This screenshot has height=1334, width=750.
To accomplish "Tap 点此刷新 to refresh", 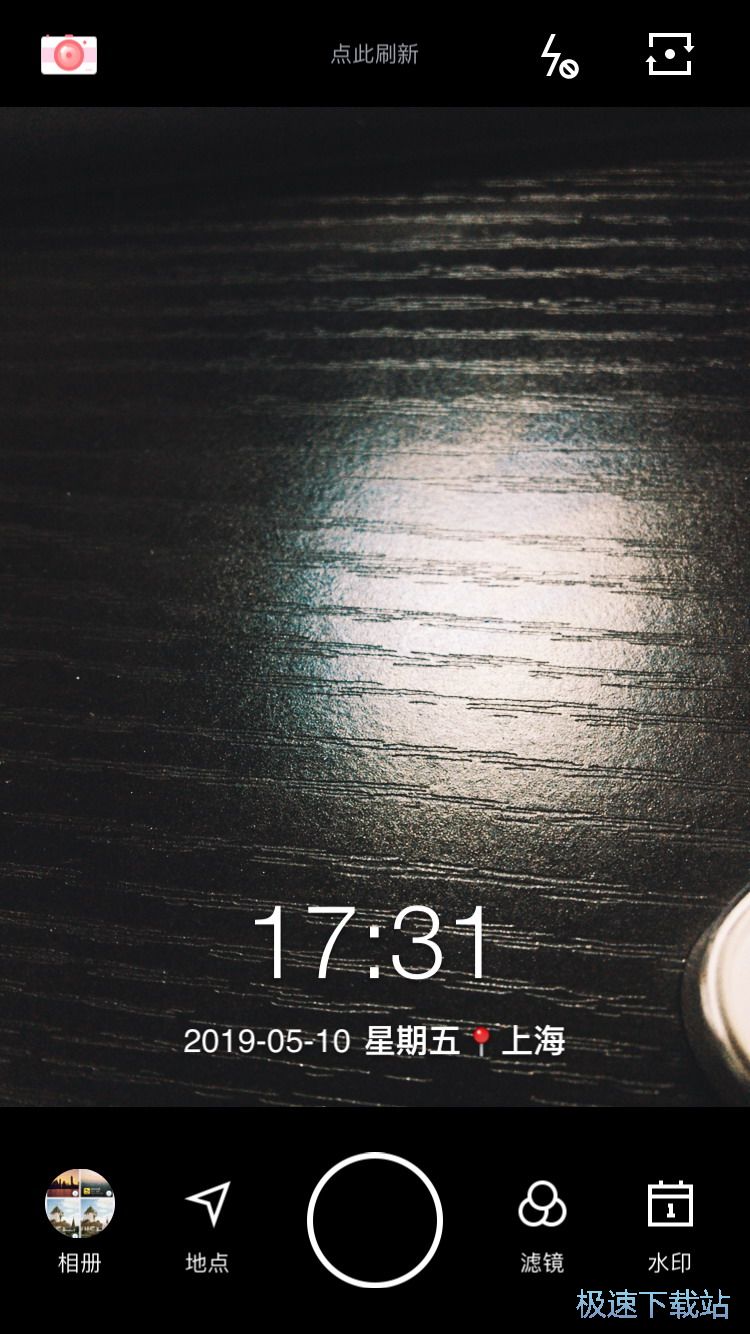I will 374,54.
